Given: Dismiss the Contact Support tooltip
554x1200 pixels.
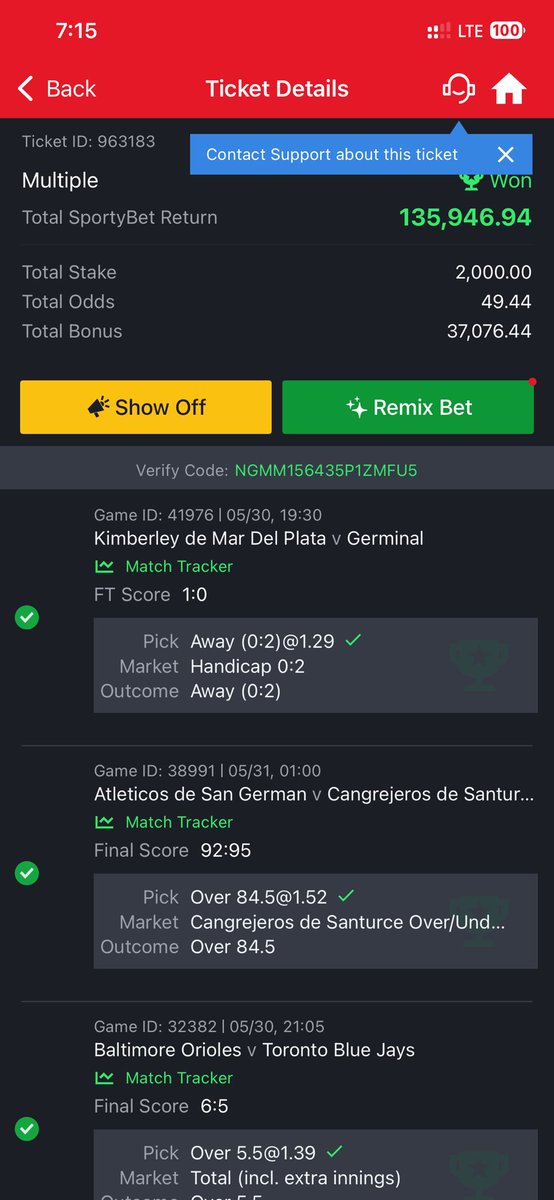Looking at the screenshot, I should tap(506, 154).
